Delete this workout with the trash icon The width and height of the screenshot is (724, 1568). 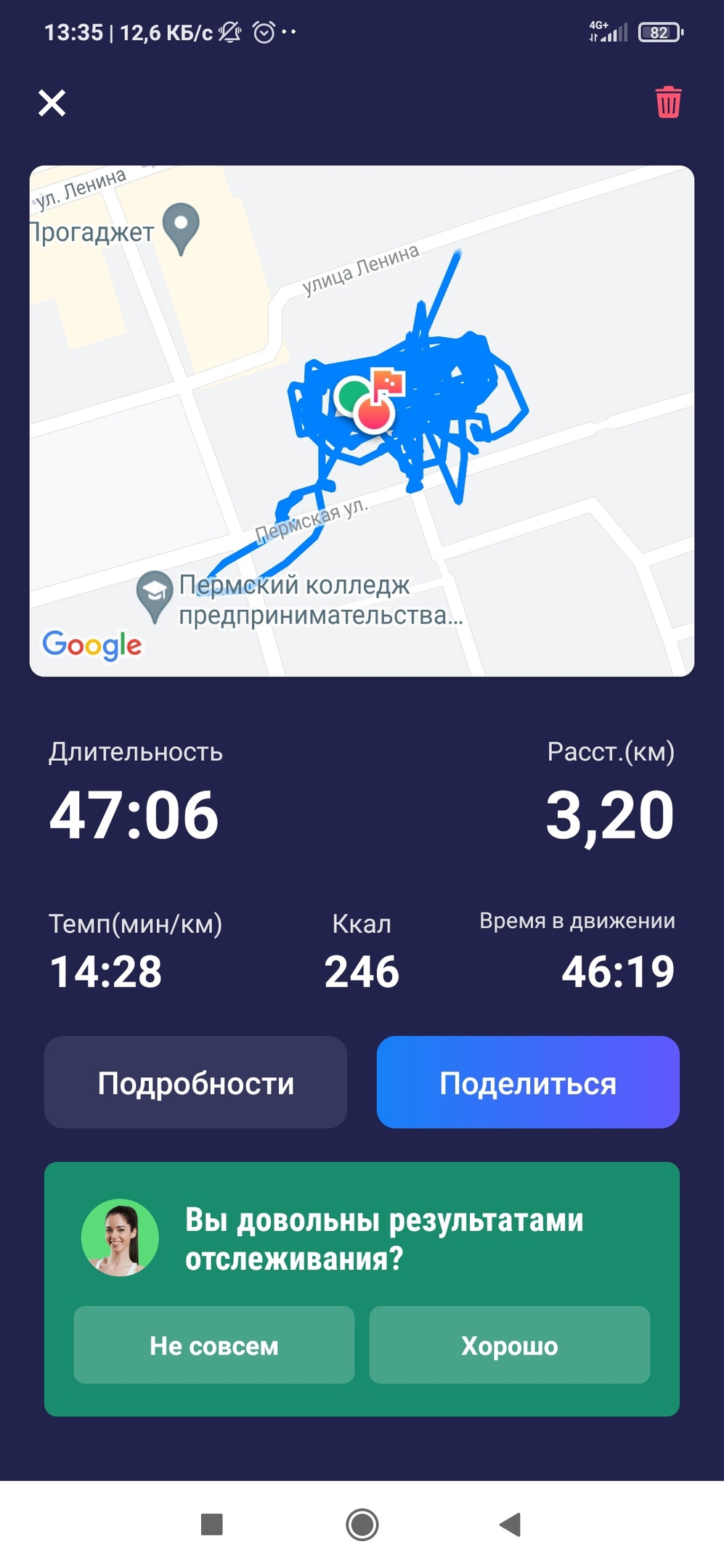click(x=668, y=102)
